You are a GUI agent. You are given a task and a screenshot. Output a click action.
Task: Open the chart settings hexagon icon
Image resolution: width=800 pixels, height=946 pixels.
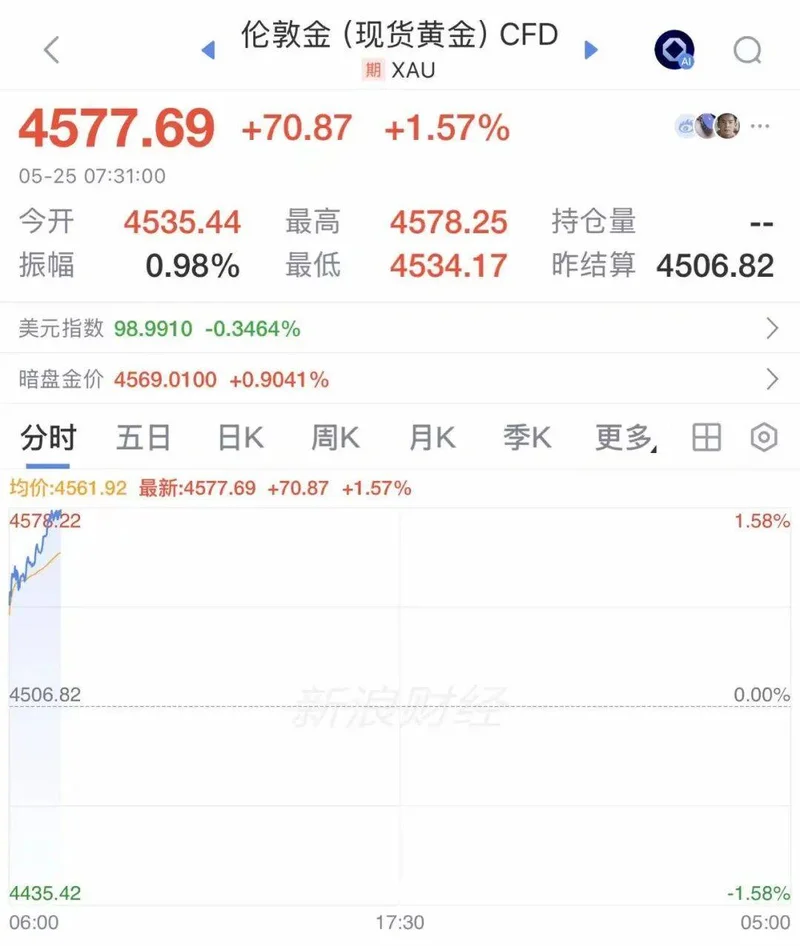[764, 437]
